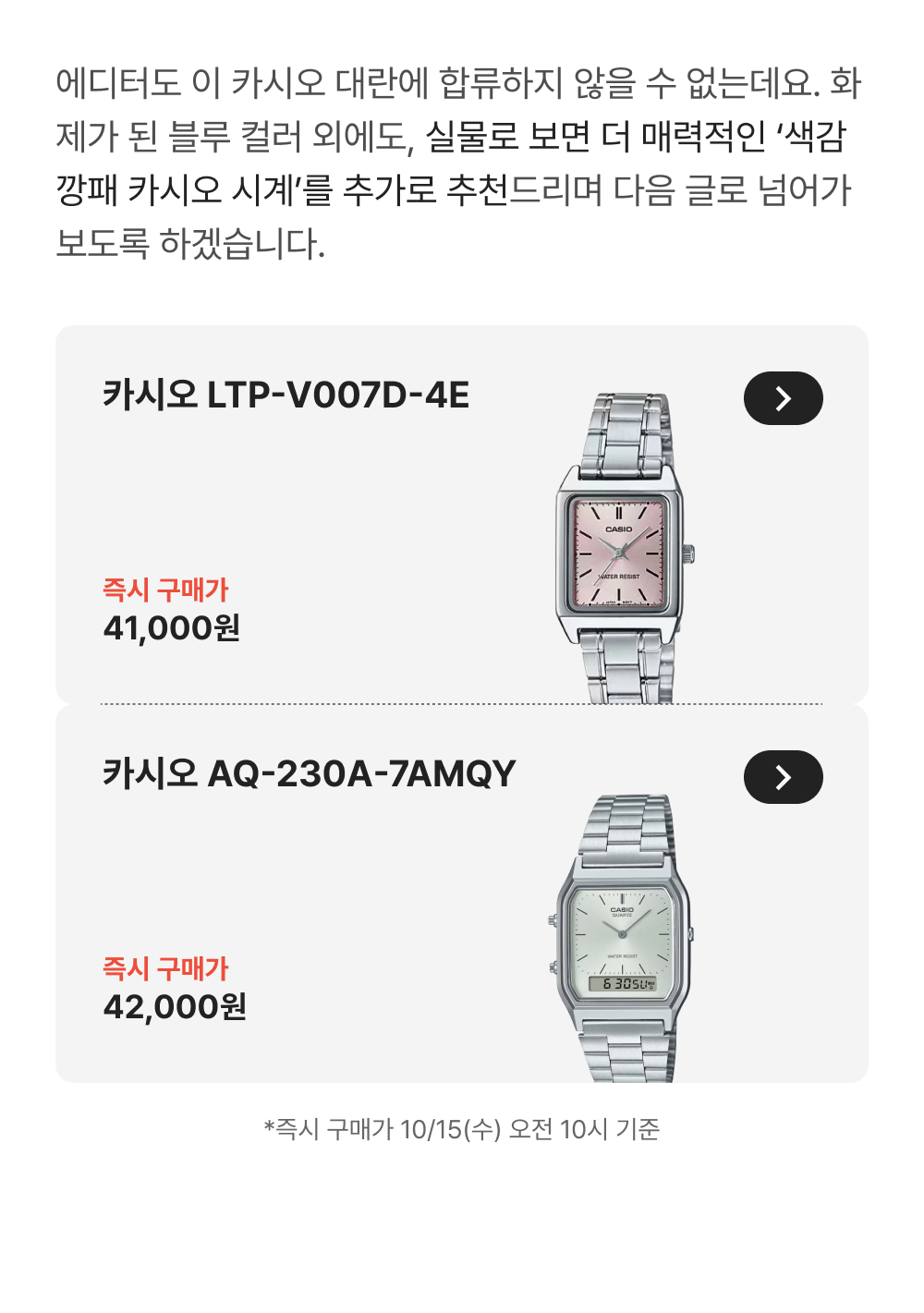
Task: View the 카시오 AQ-230A-7AMQY product card
Action: pos(462,894)
